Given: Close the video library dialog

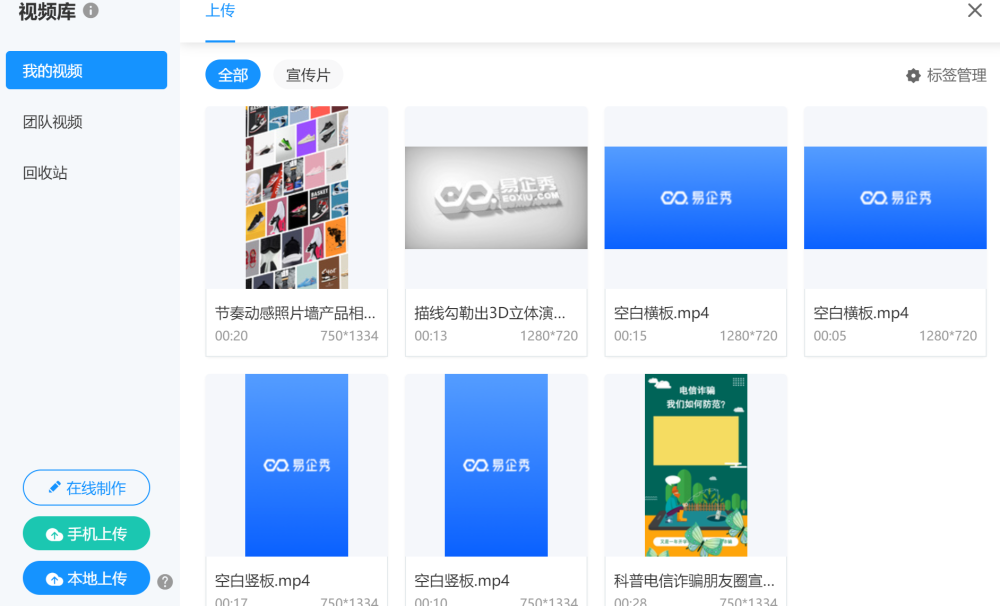Looking at the screenshot, I should coord(974,11).
